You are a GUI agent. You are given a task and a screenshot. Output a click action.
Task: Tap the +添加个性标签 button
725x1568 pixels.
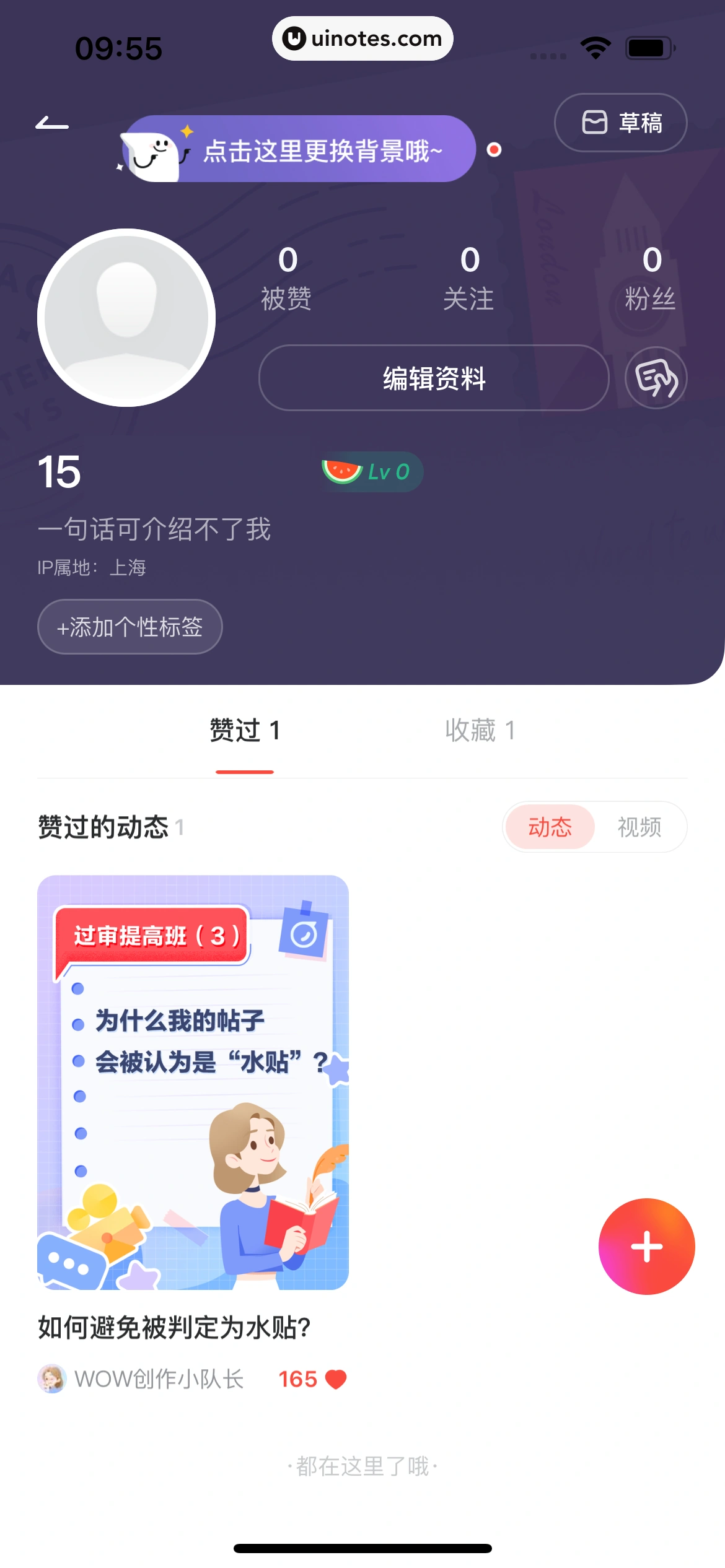coord(130,626)
